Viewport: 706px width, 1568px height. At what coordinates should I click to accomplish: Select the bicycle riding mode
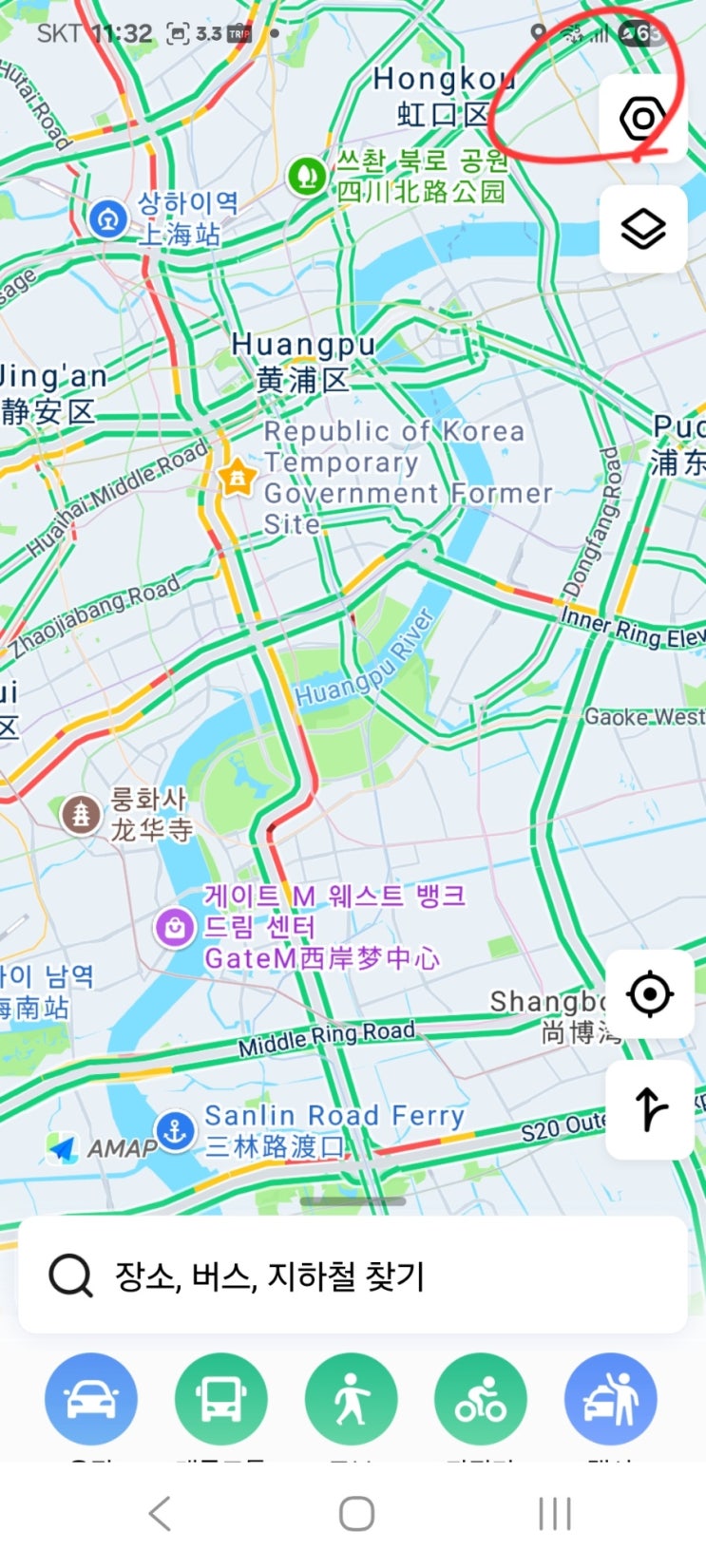481,1399
